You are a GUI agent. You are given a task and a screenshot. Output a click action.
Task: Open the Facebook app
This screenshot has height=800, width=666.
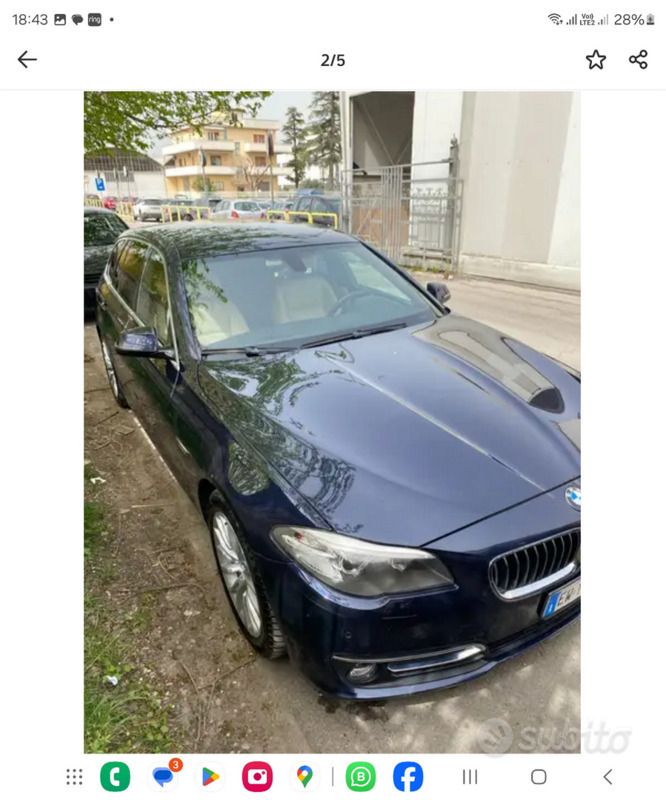(x=407, y=777)
